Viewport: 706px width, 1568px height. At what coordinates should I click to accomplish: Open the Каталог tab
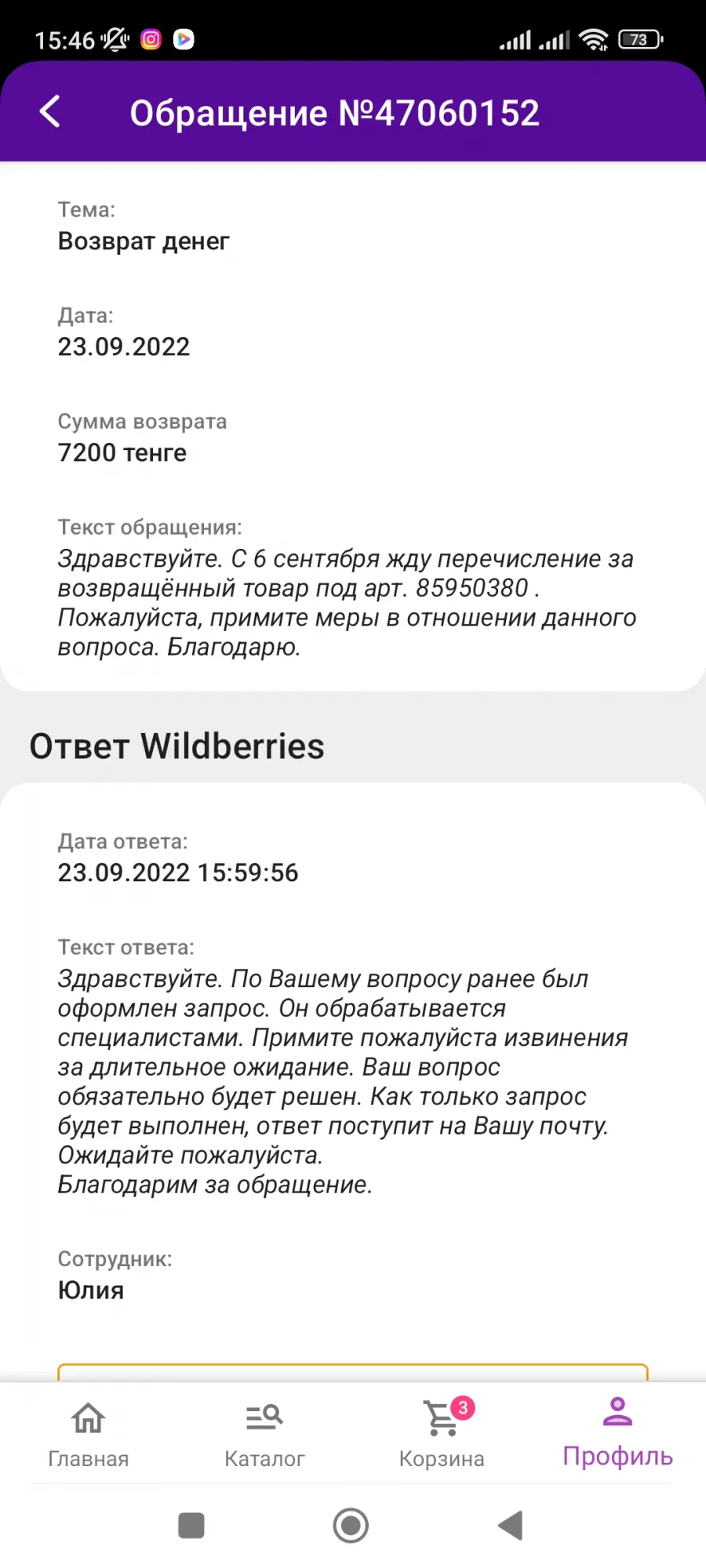(264, 1434)
